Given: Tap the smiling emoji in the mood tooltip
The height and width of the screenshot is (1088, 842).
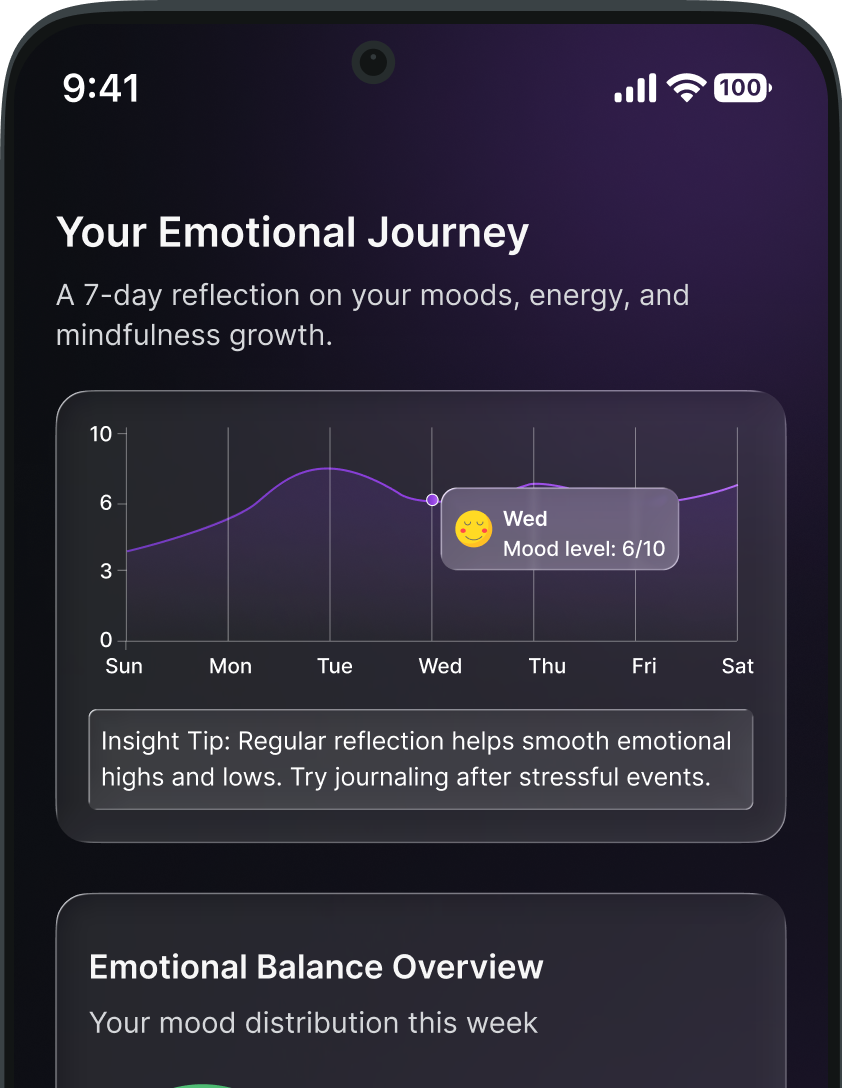Looking at the screenshot, I should 472,531.
